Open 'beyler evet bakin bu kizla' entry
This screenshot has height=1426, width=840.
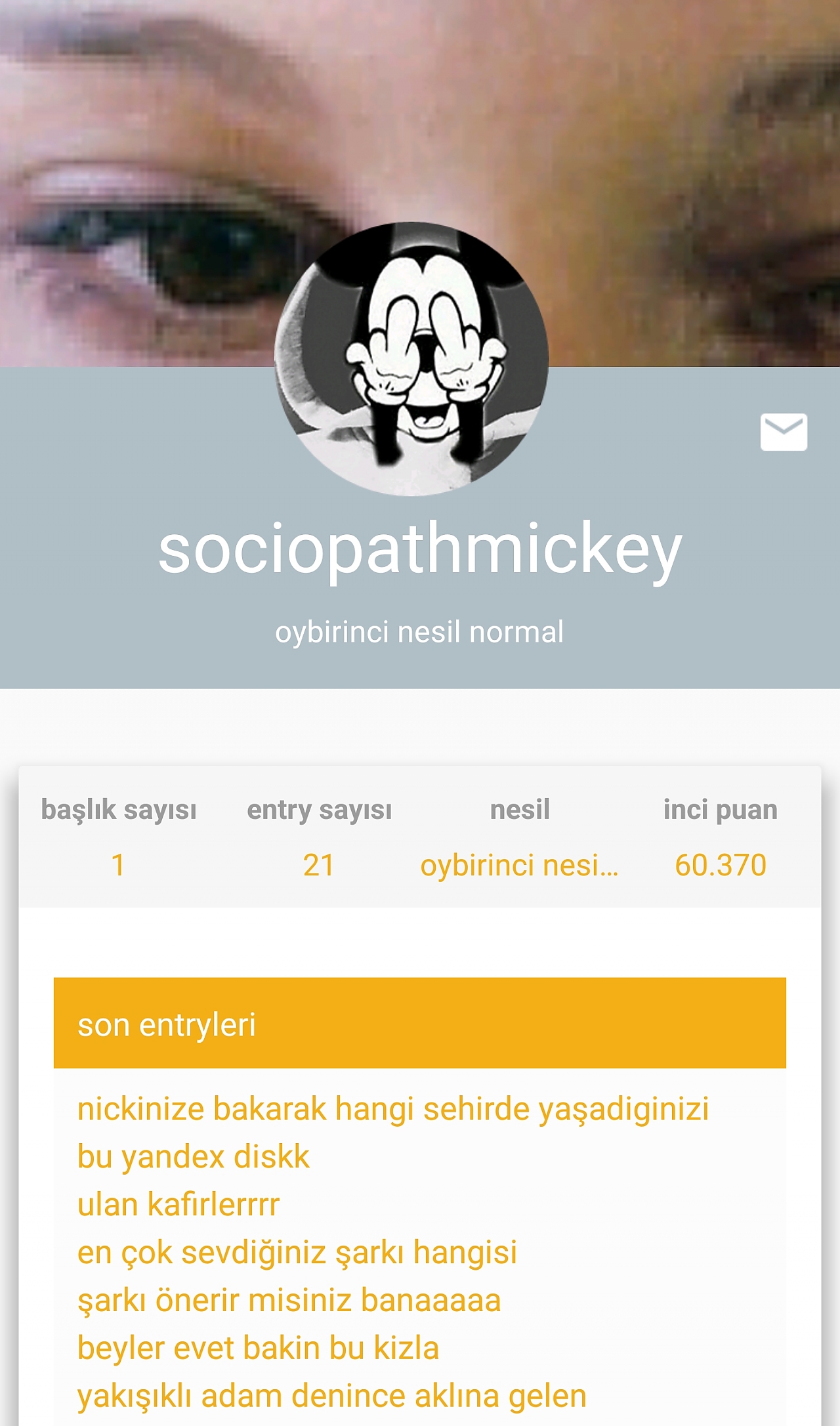[x=259, y=1349]
